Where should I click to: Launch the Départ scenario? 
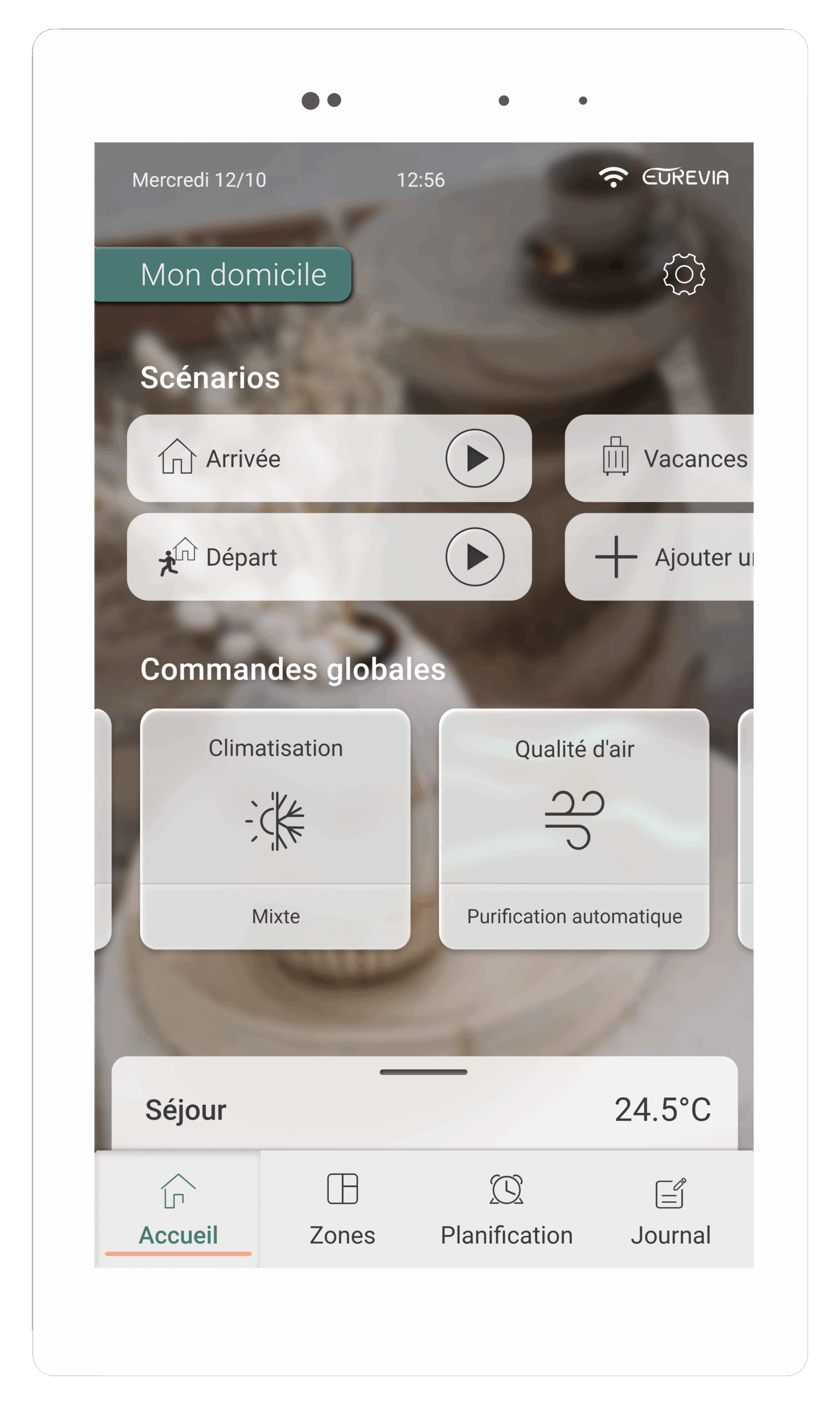point(474,557)
